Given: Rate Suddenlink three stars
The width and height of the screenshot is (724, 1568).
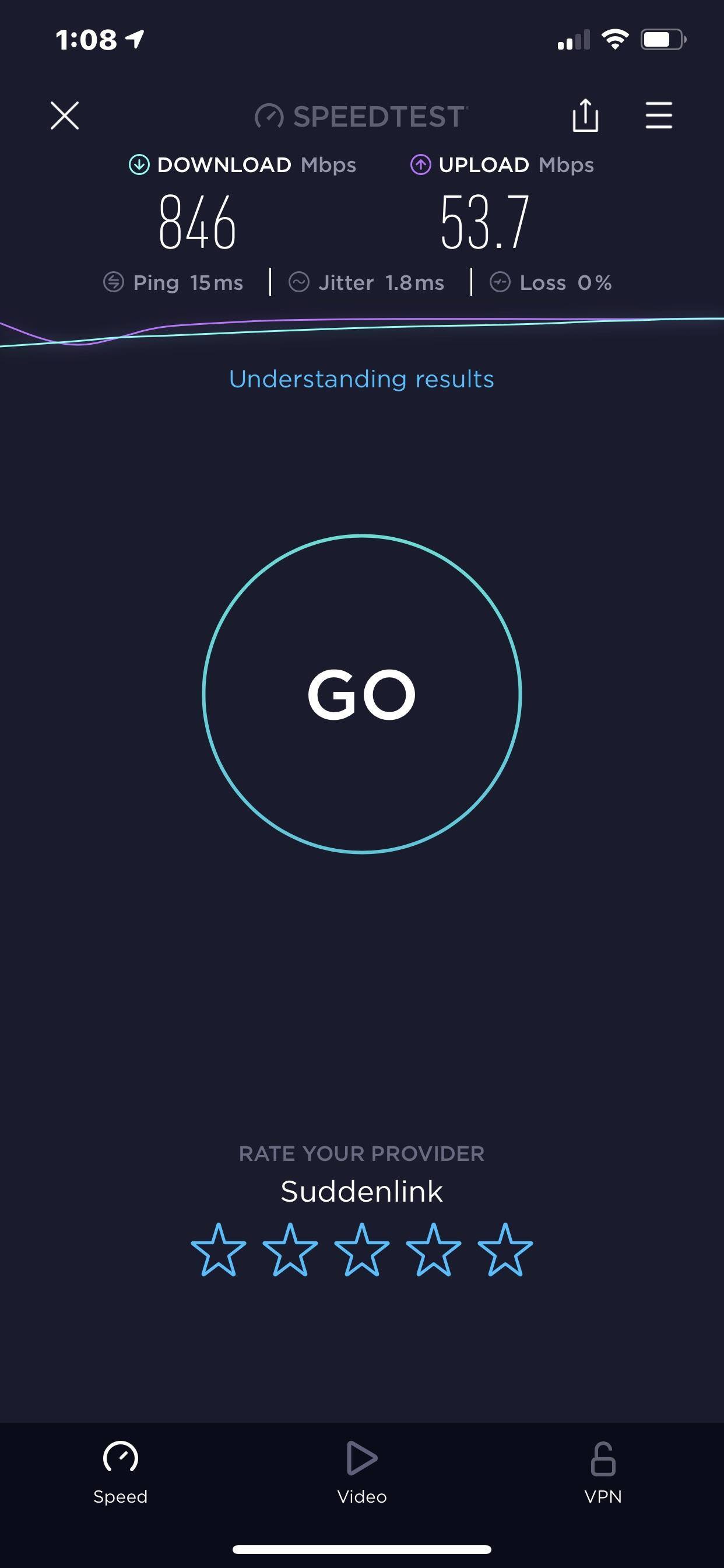Looking at the screenshot, I should click(x=362, y=1250).
